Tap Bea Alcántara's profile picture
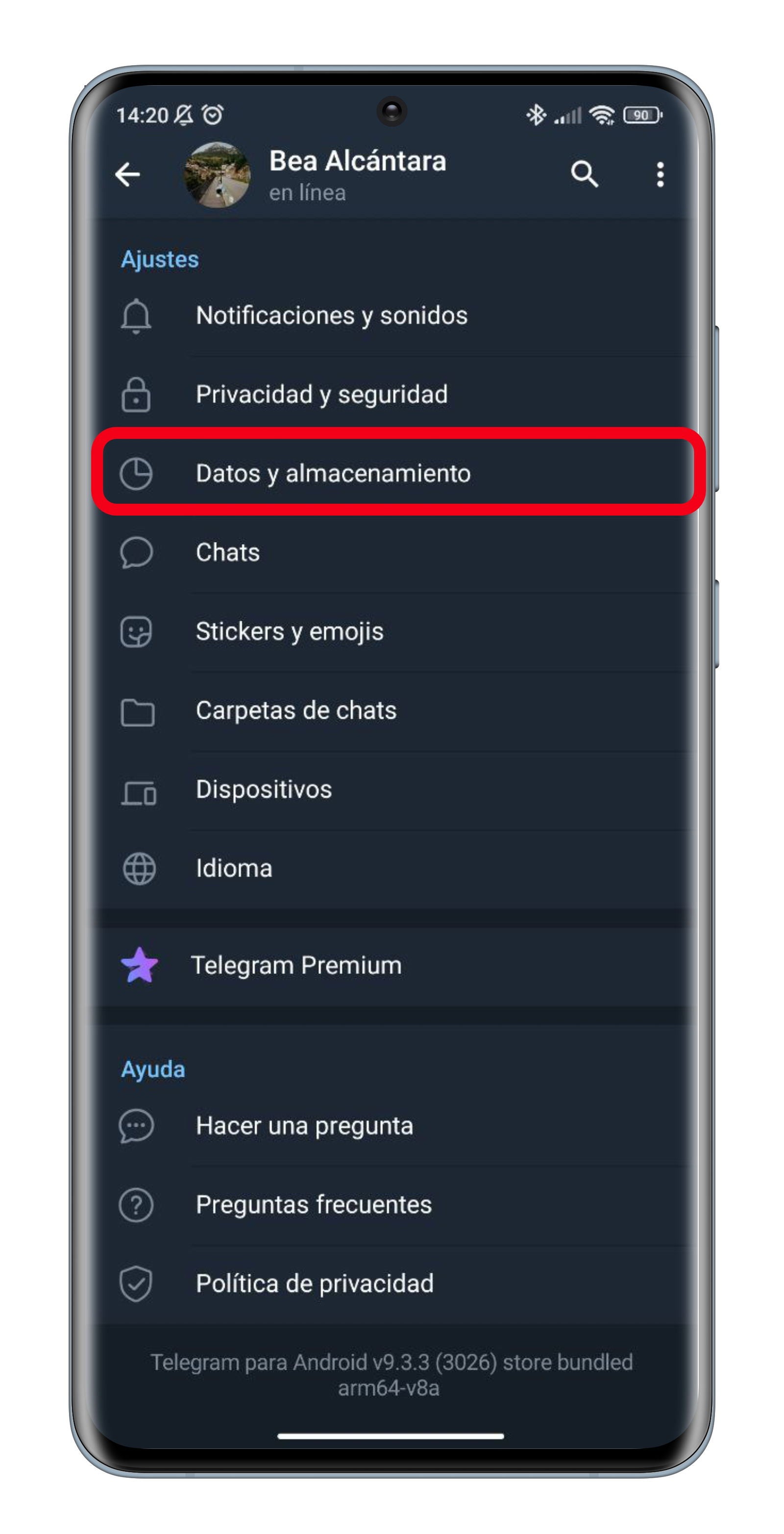Viewport: 784px width, 1534px height. [217, 174]
